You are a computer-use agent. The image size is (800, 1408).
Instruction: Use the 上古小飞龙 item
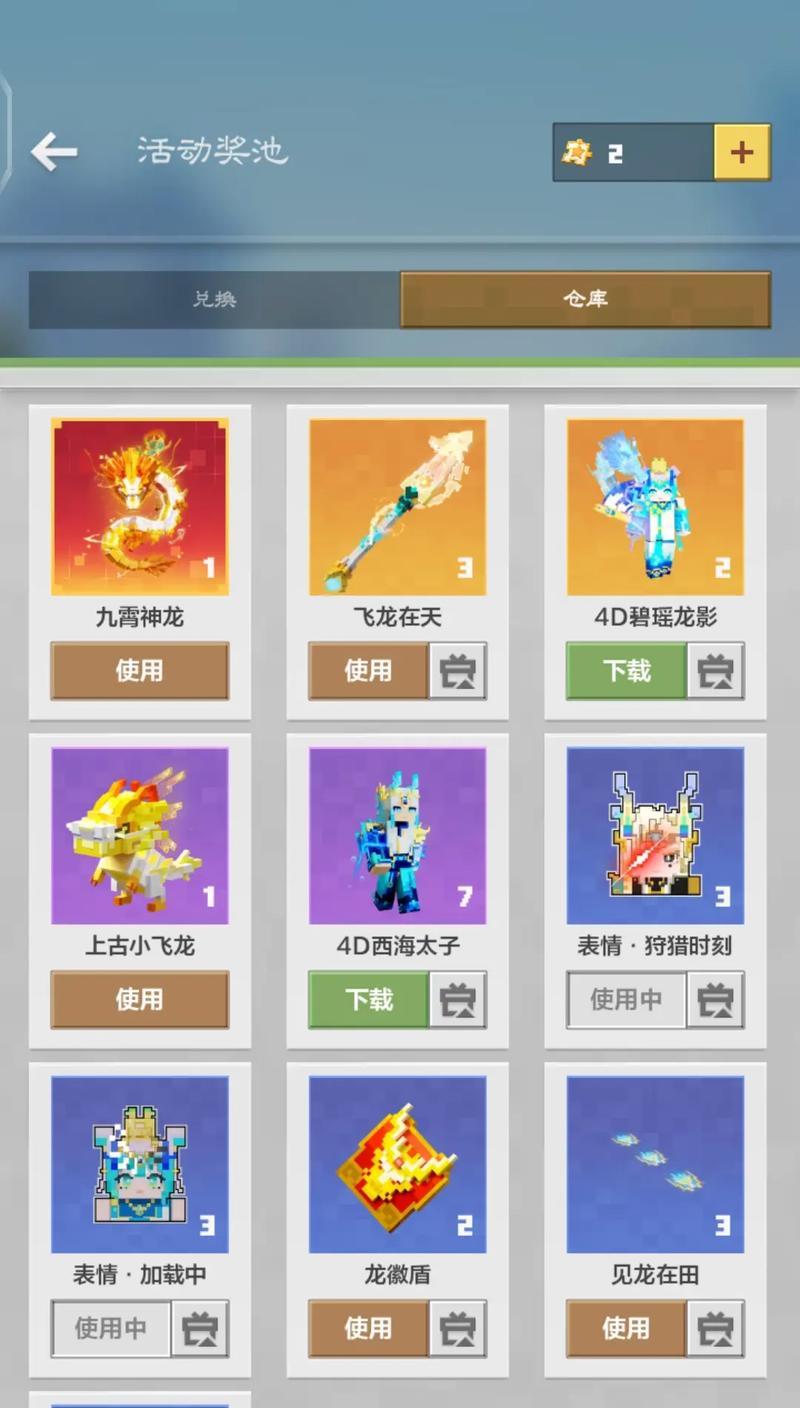tap(139, 999)
